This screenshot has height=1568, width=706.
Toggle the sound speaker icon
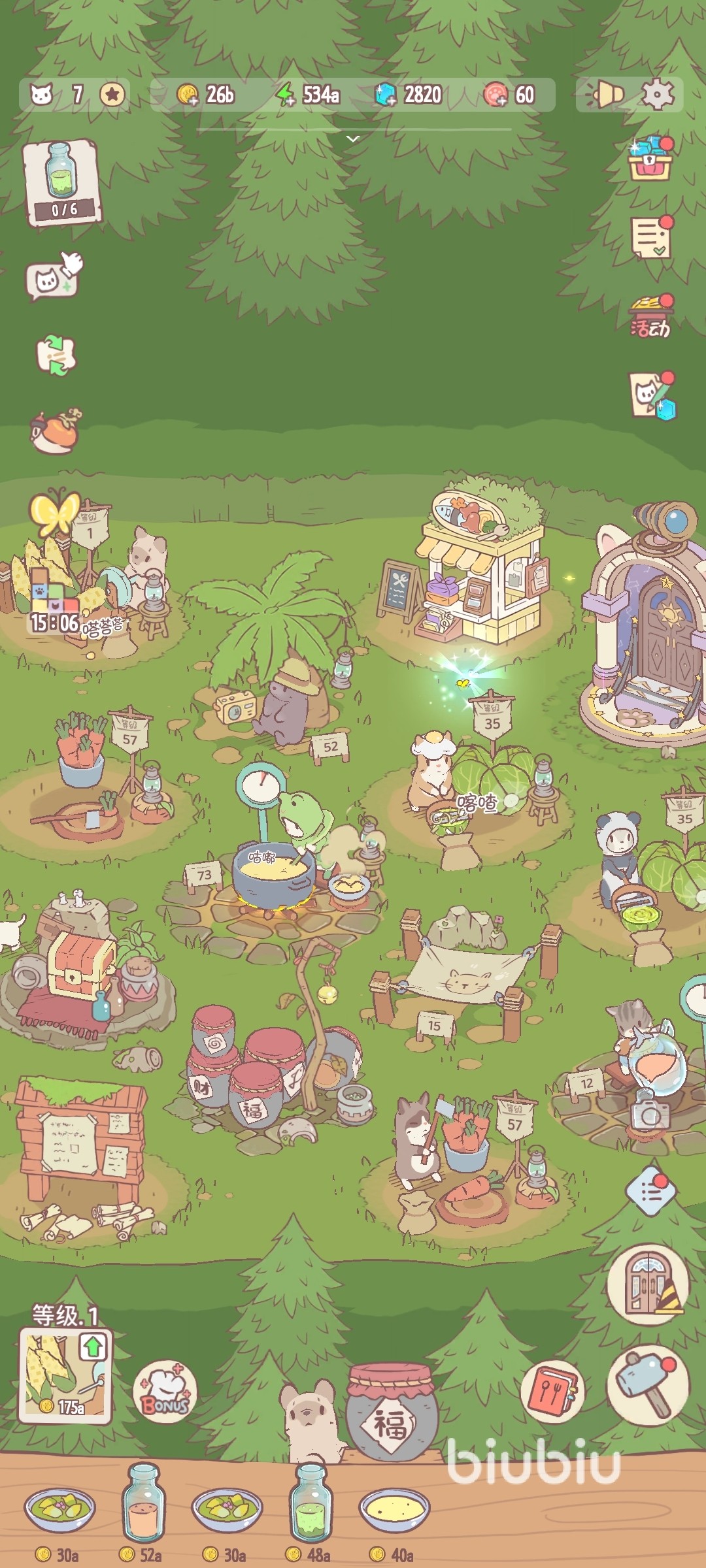(x=605, y=95)
